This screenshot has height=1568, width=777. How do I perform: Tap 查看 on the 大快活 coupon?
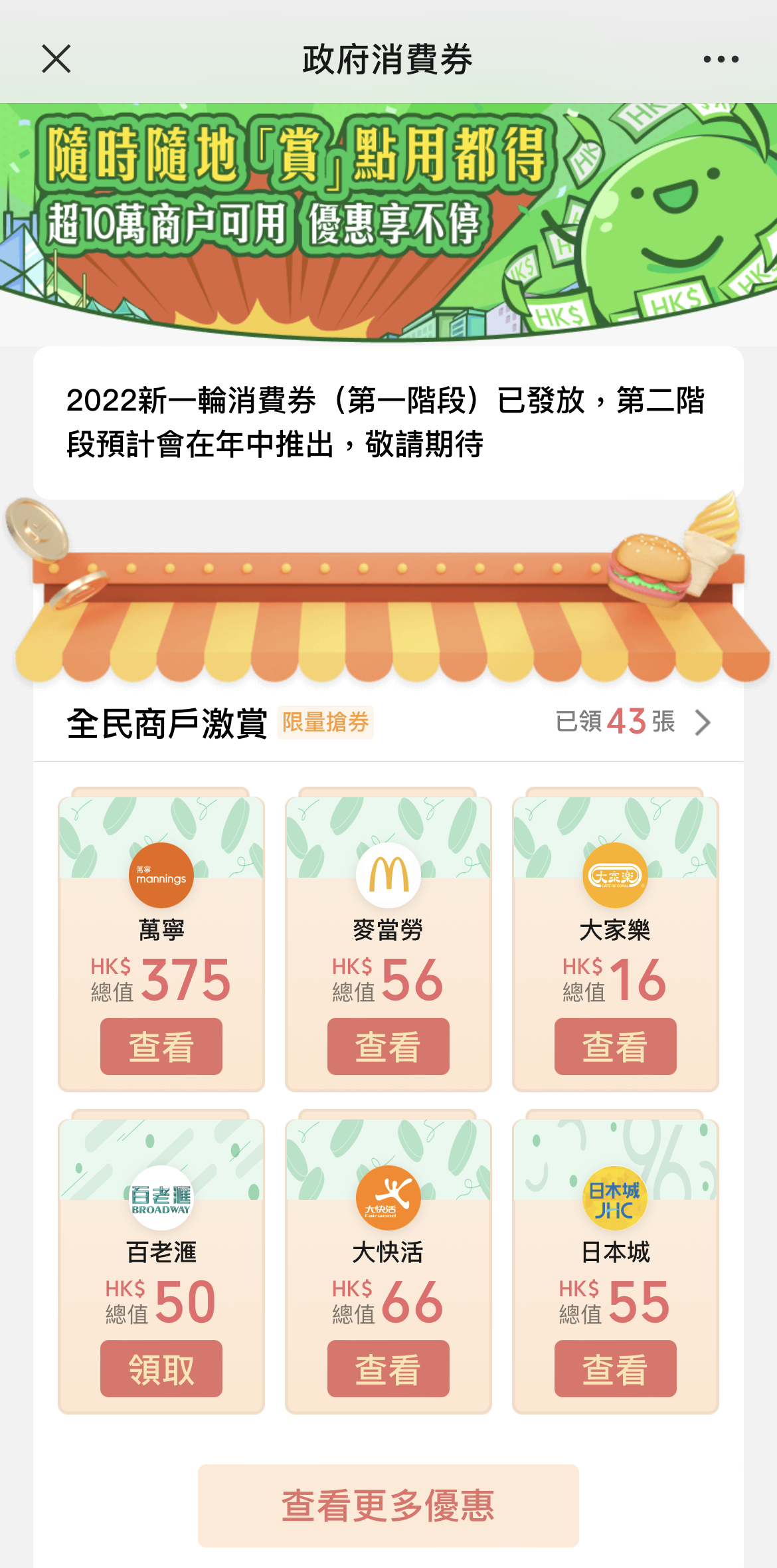pyautogui.click(x=388, y=1369)
